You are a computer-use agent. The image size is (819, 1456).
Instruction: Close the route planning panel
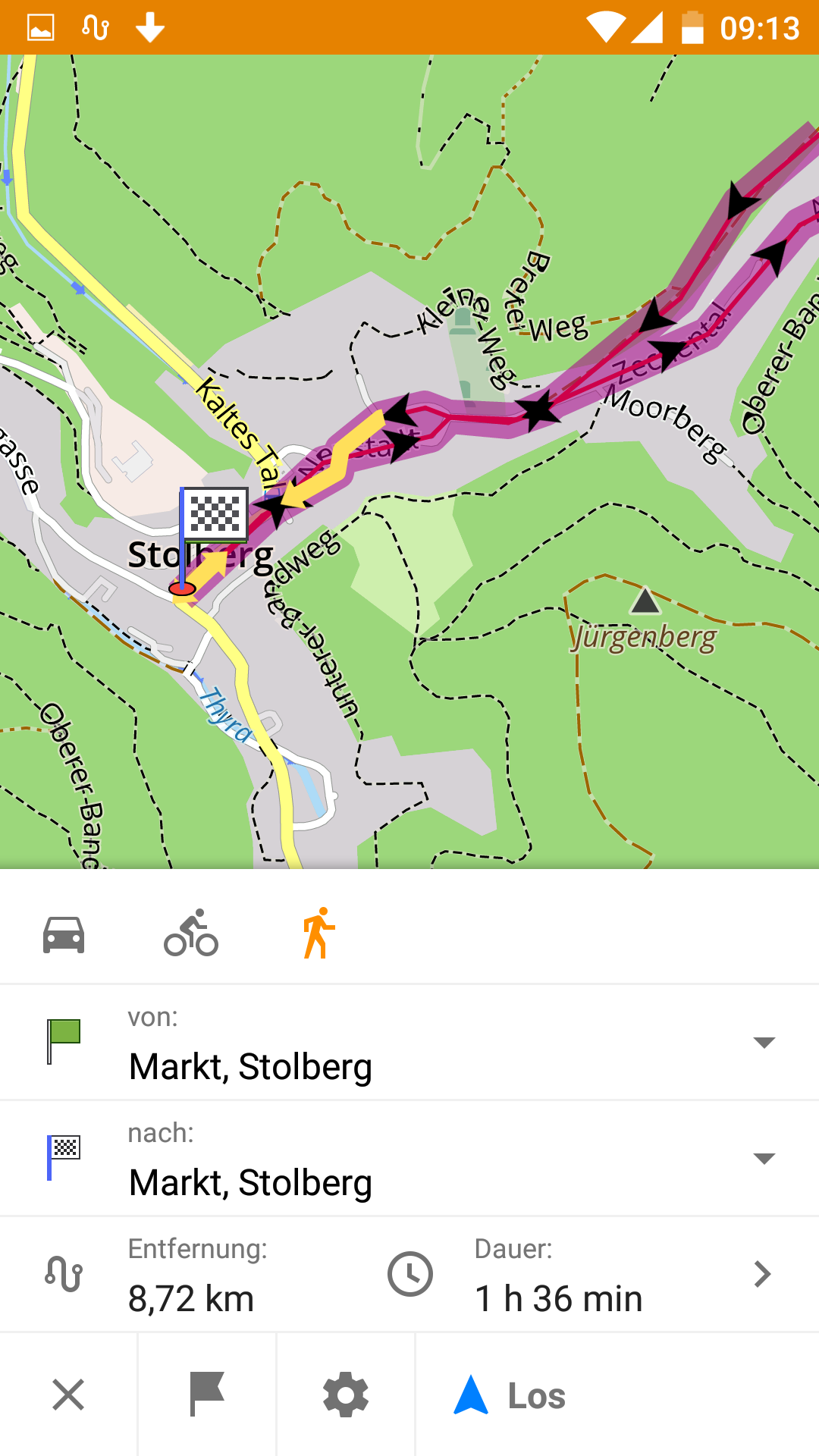click(x=68, y=1395)
